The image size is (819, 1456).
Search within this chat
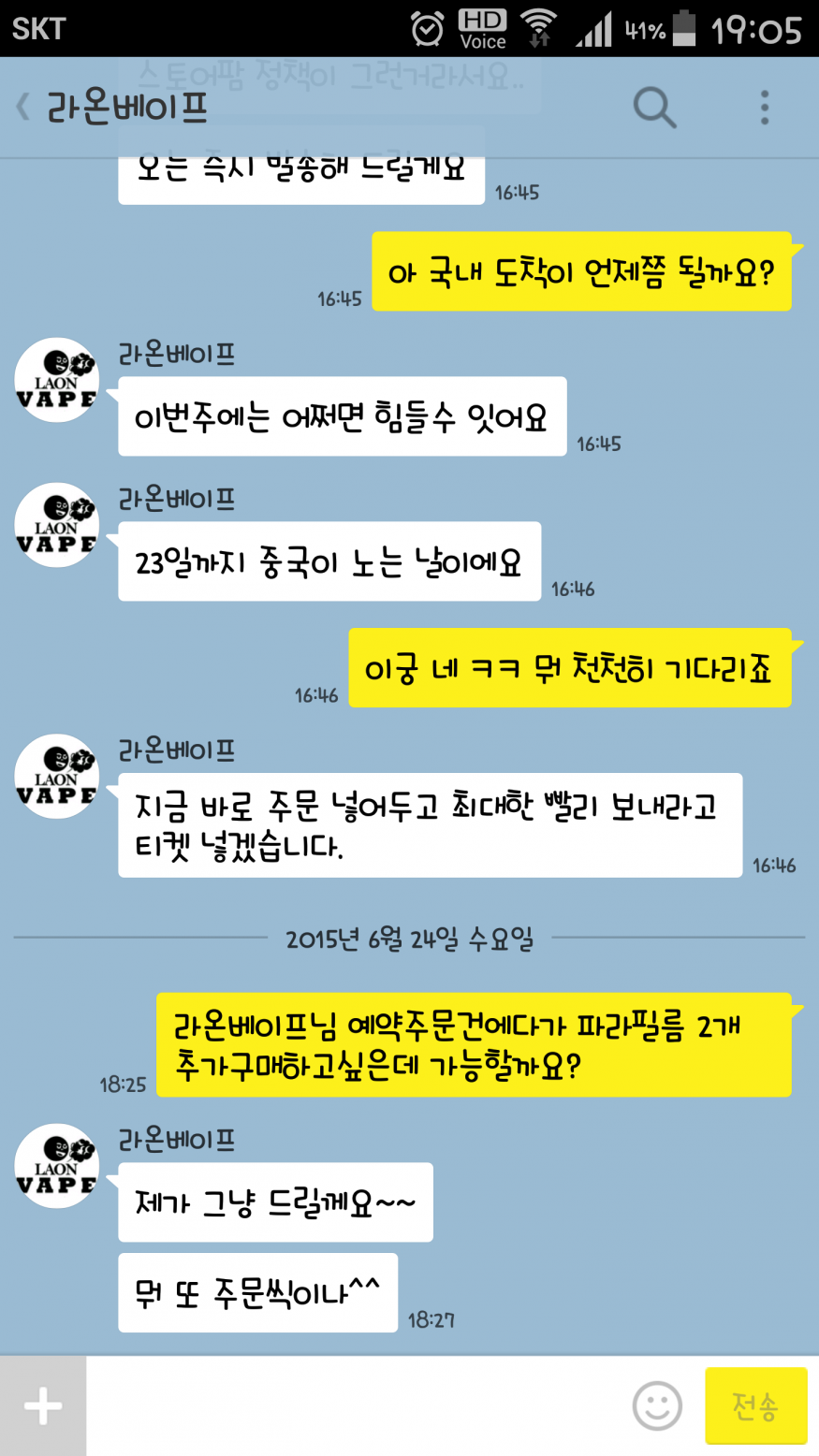[654, 108]
